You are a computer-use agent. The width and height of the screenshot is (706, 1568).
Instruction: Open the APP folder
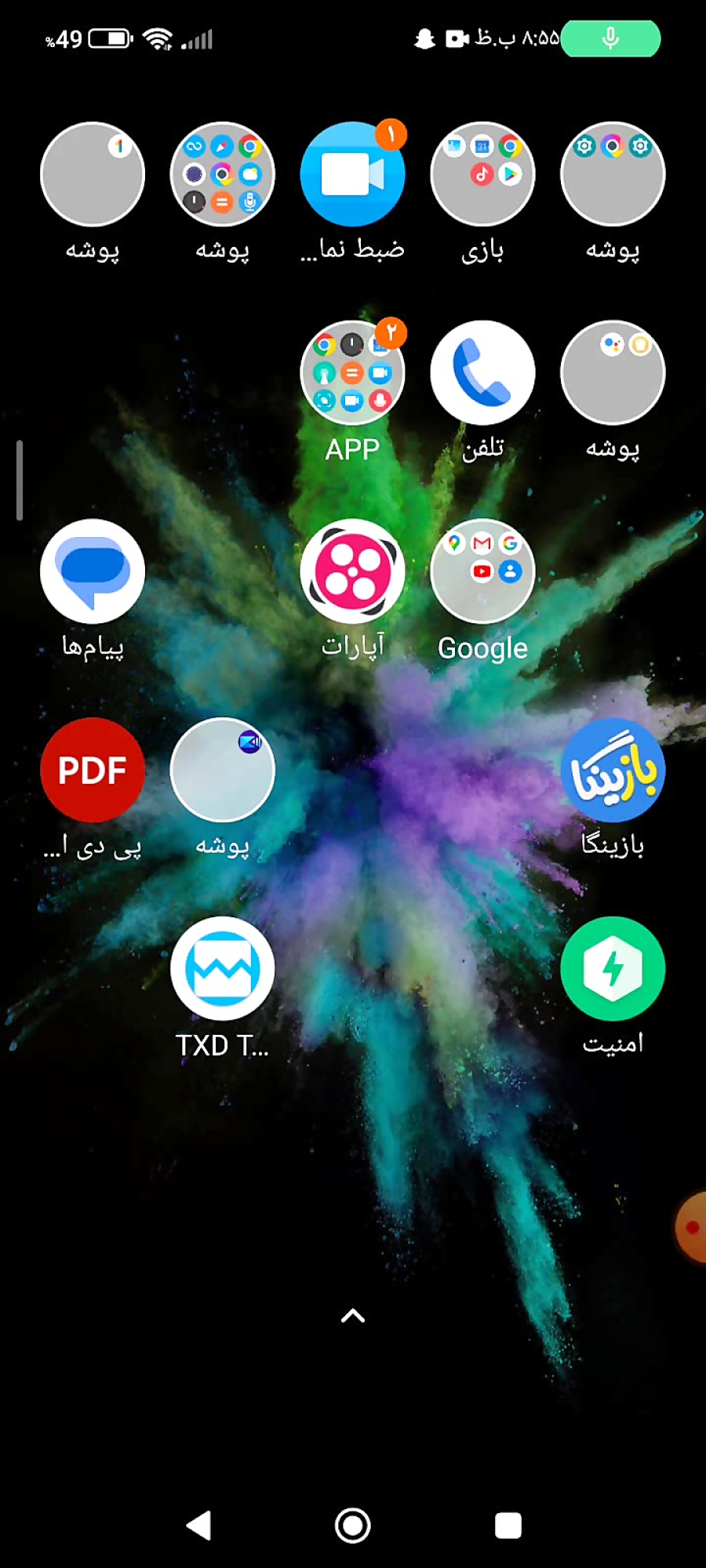point(352,373)
